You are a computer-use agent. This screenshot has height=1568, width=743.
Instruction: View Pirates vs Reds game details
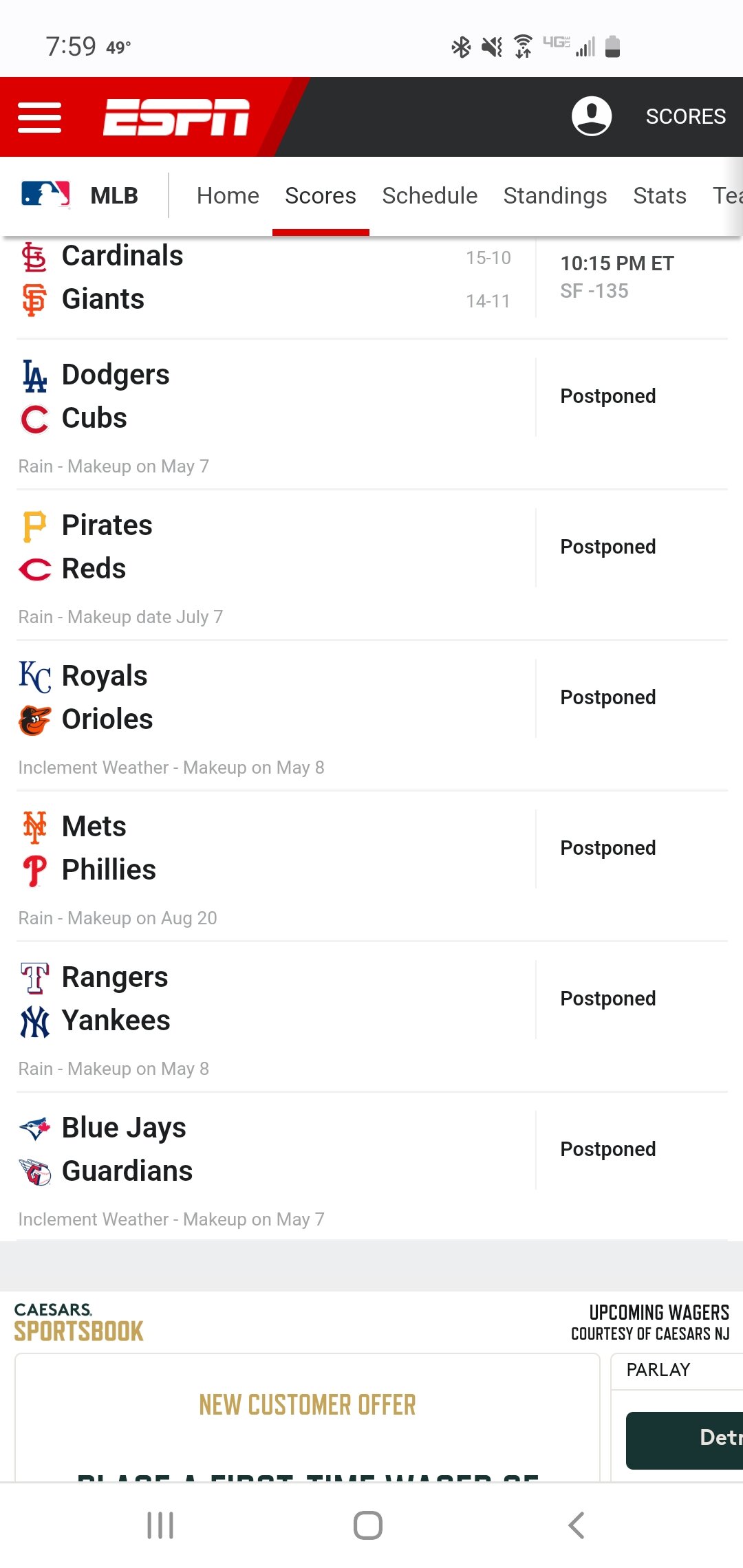[x=371, y=565]
